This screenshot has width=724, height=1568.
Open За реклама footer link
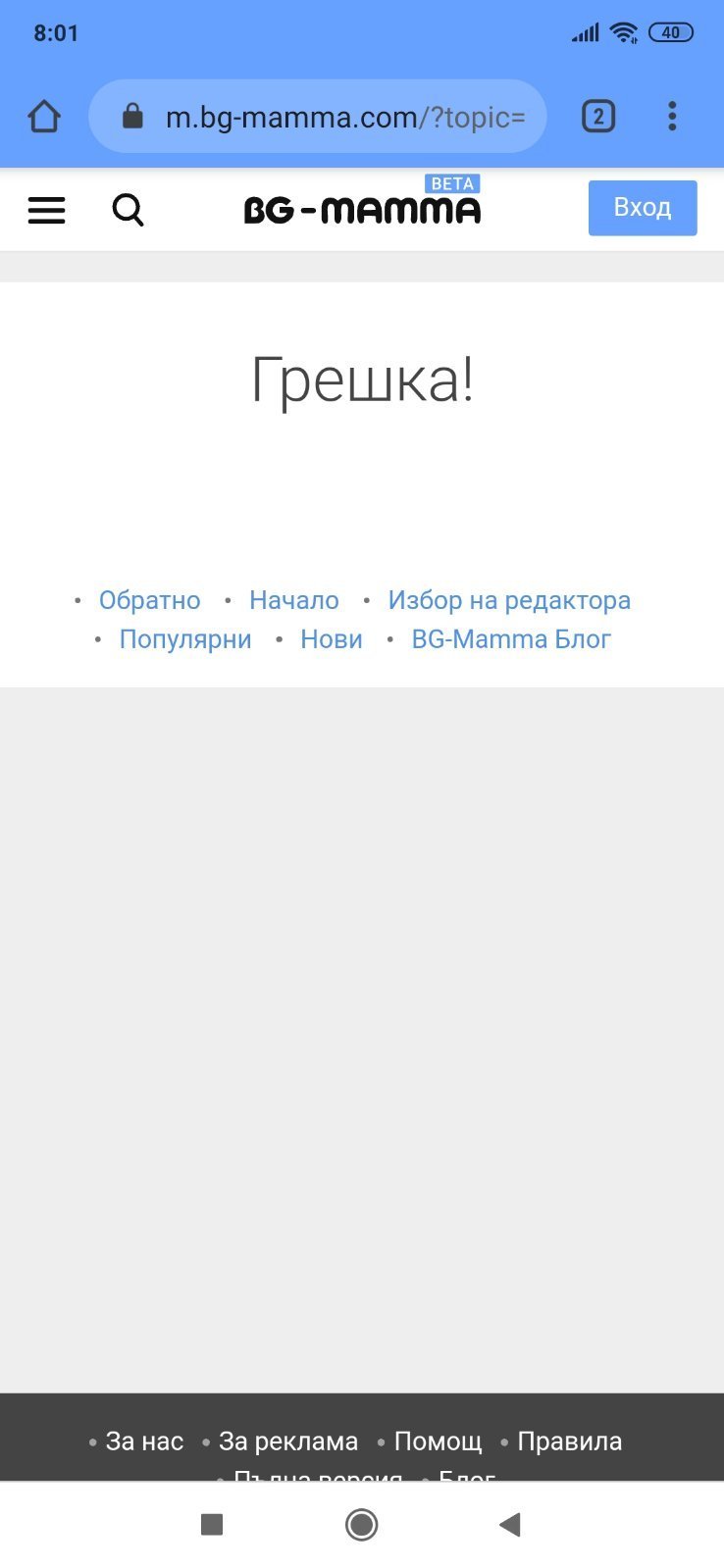pyautogui.click(x=288, y=1442)
